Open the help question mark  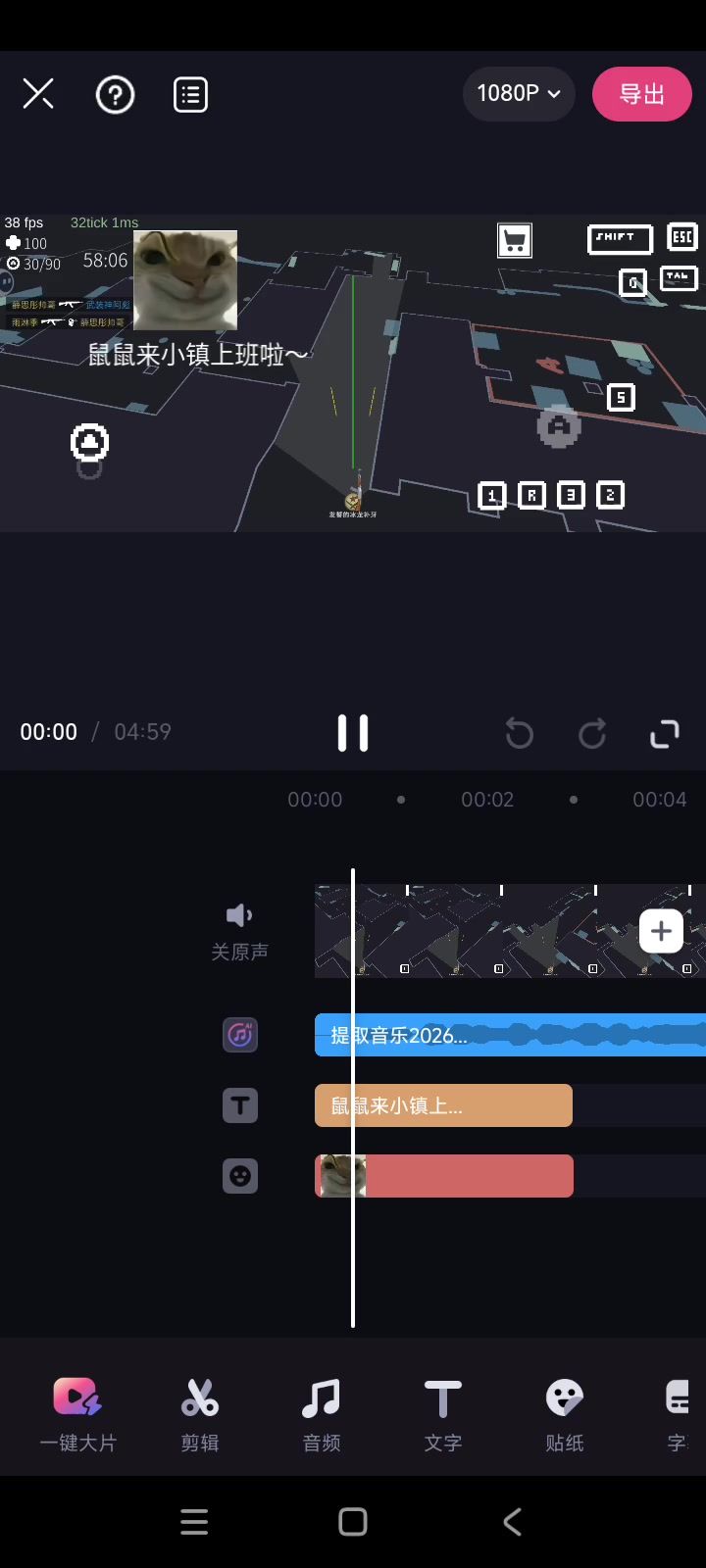[115, 95]
